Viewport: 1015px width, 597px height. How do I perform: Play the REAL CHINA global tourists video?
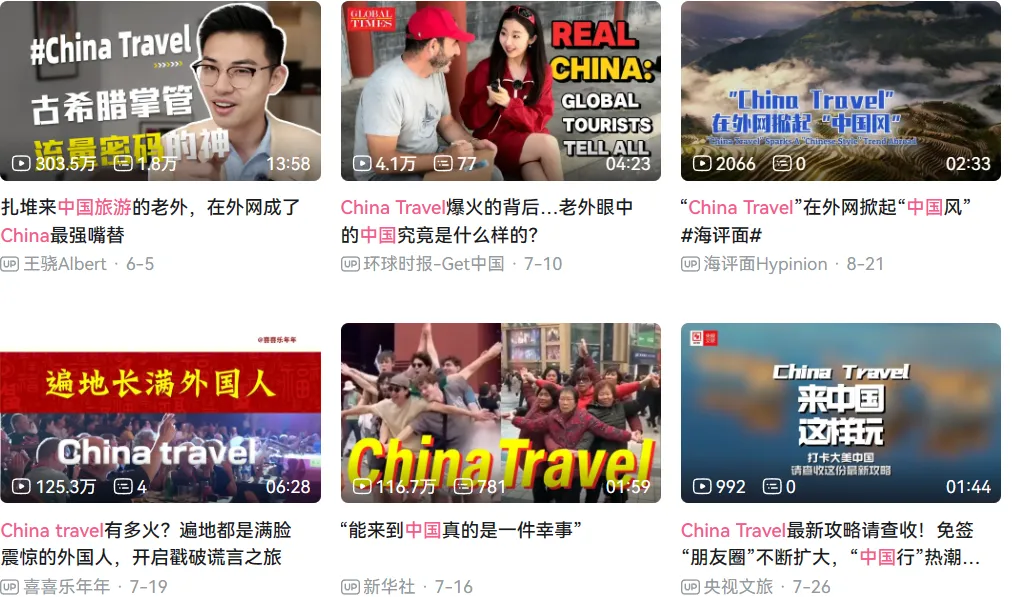click(x=500, y=90)
